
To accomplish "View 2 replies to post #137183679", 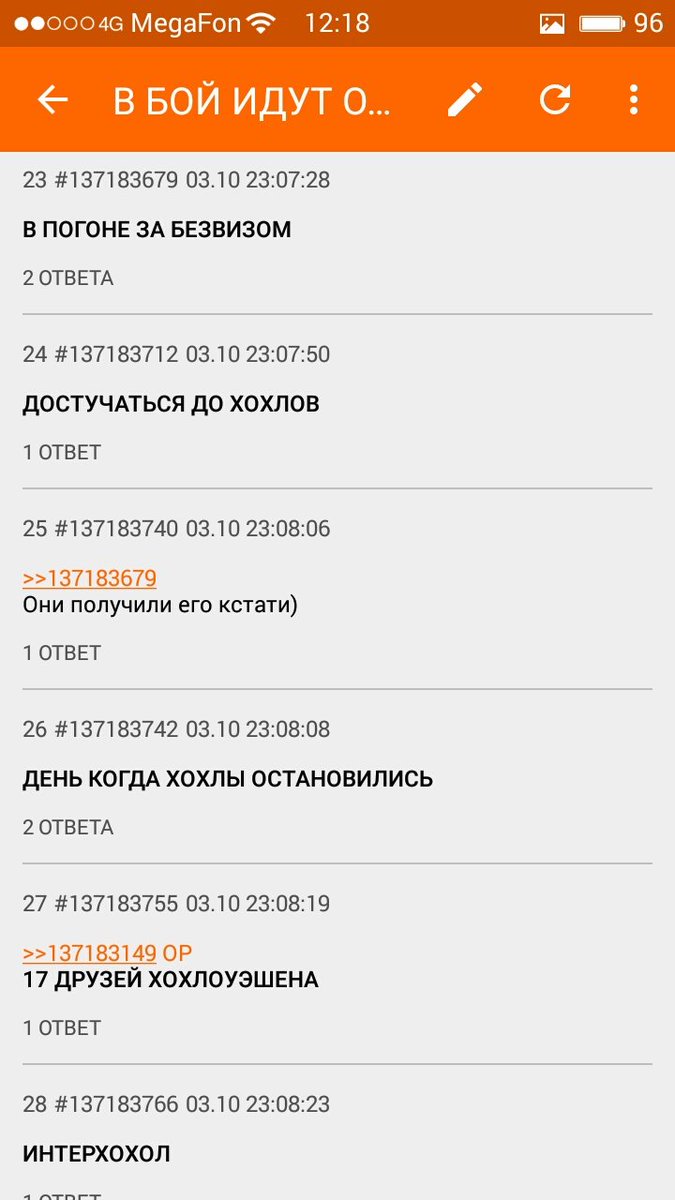I will (68, 278).
